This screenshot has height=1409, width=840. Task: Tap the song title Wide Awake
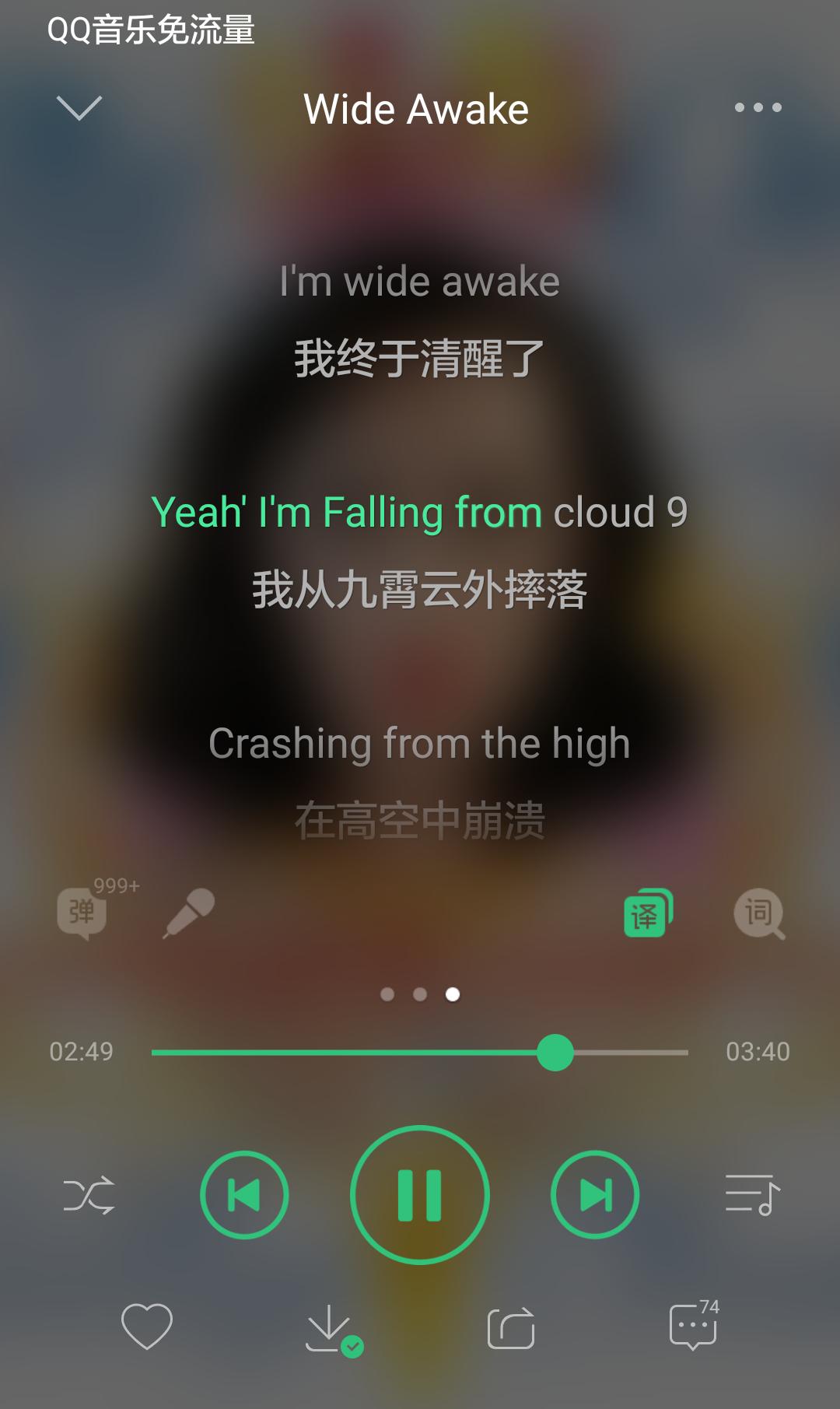[416, 109]
